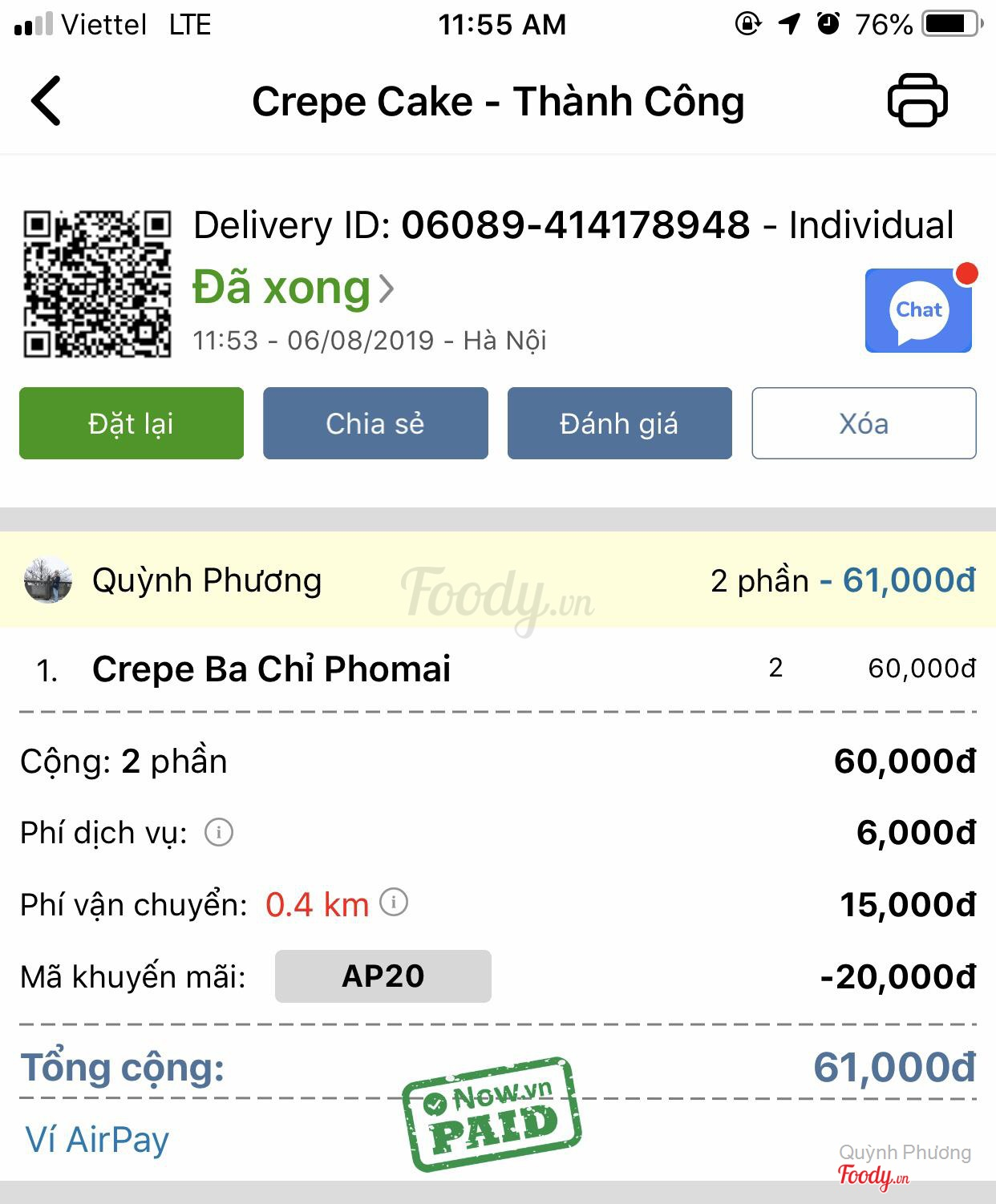Open the Chat button
The height and width of the screenshot is (1204, 996).
918,311
